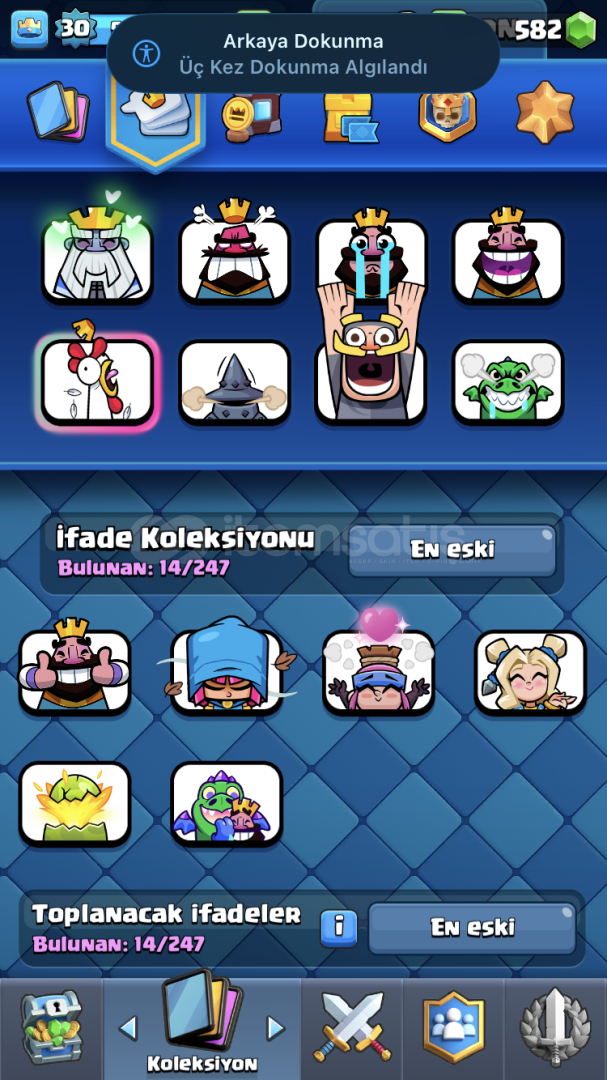Tap the angry king emote slot
Screen dimensions: 607x1080
pyautogui.click(x=234, y=260)
